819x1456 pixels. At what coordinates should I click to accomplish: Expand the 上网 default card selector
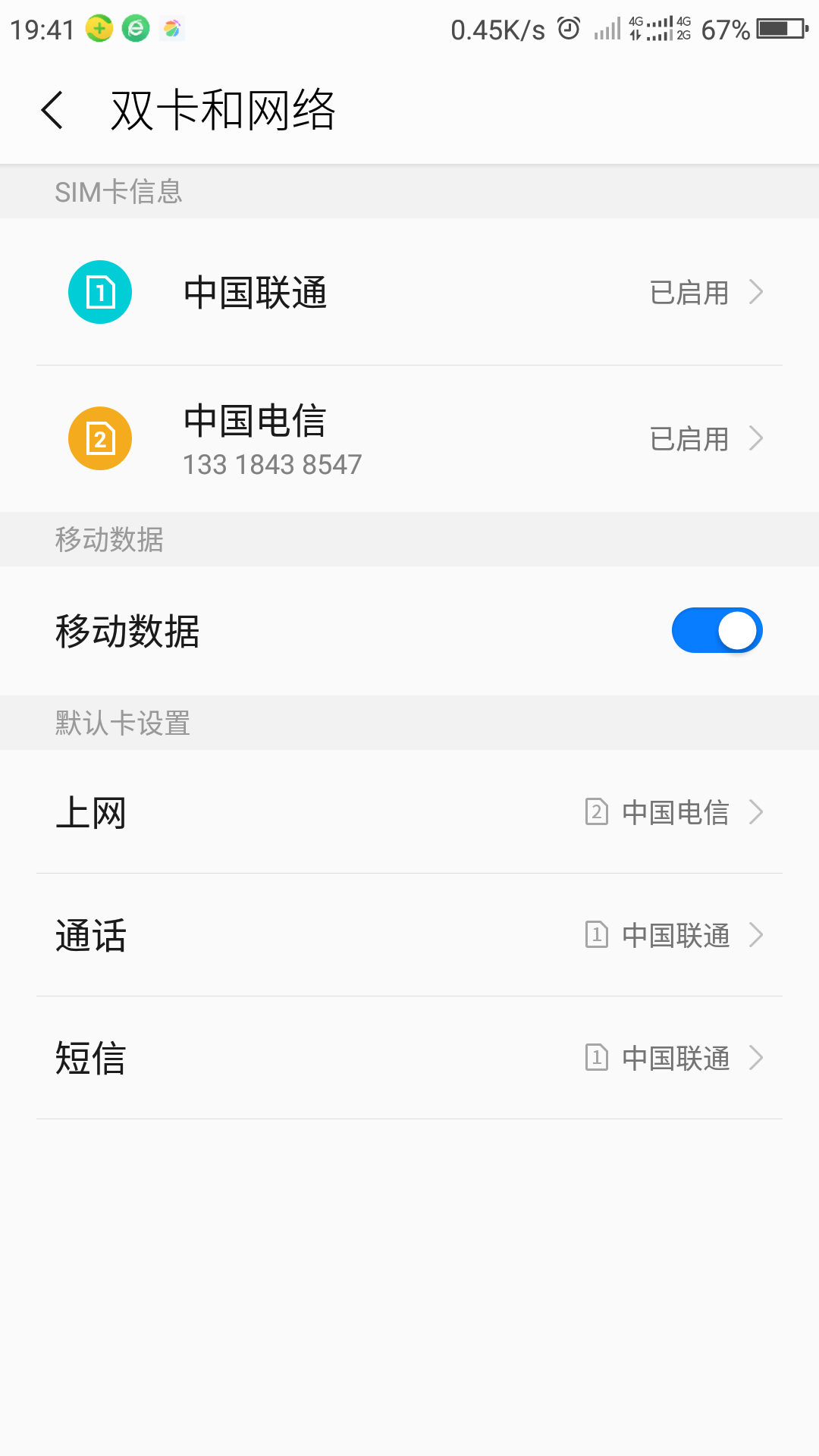[755, 811]
